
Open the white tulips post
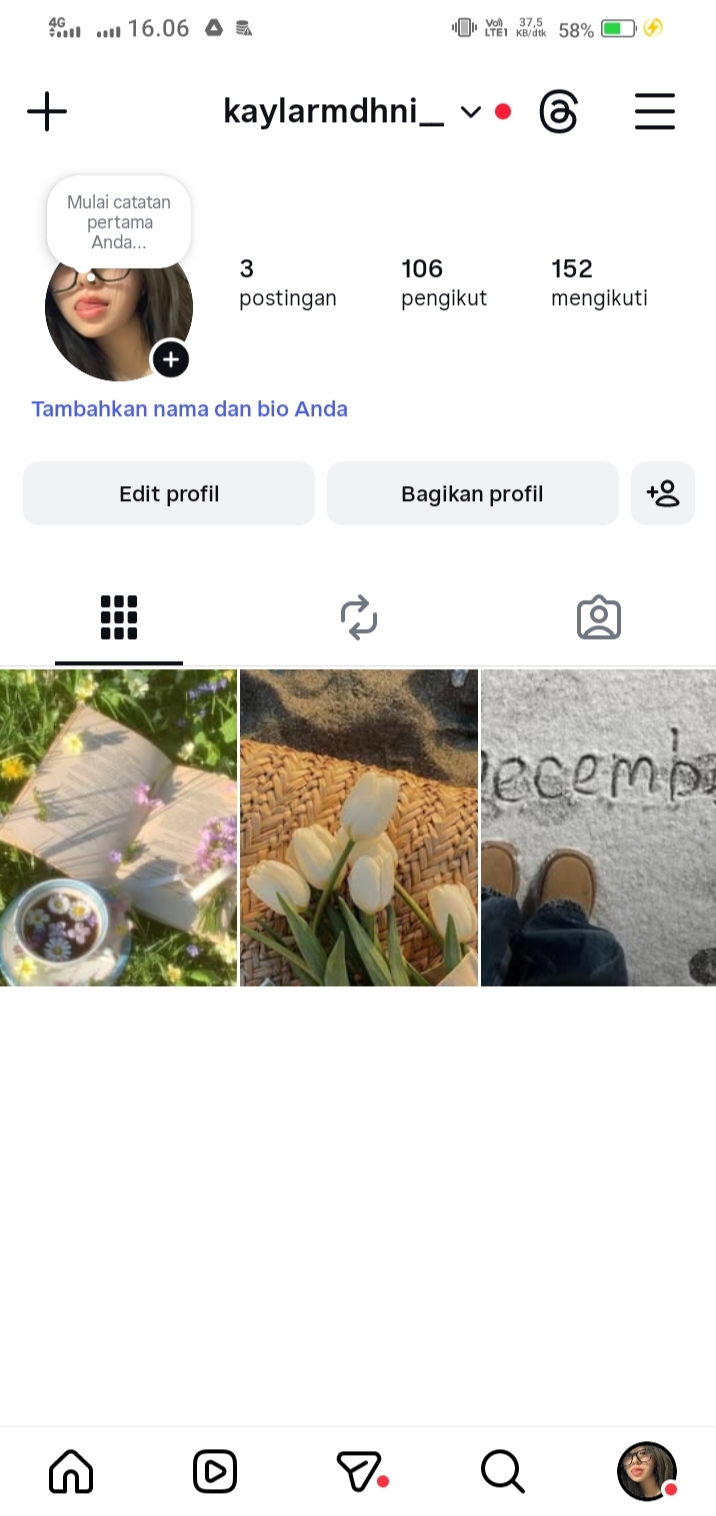pos(359,827)
